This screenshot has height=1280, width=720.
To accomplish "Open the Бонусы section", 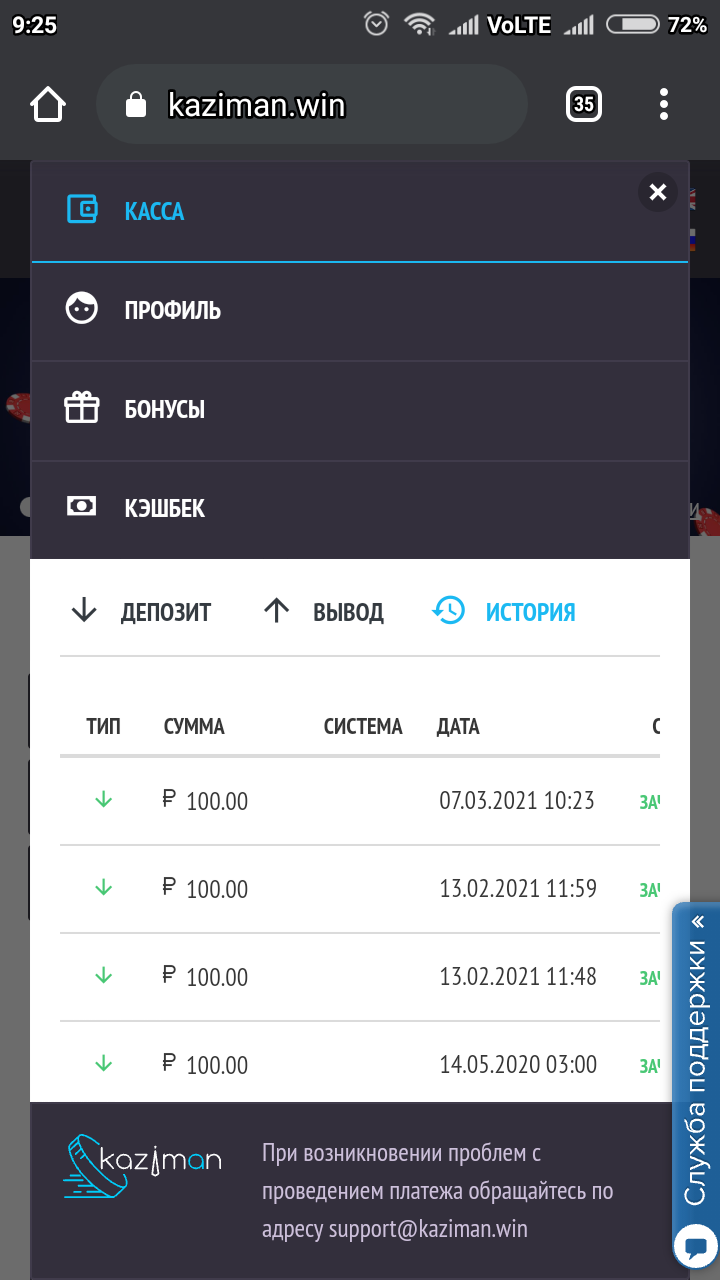I will 360,410.
